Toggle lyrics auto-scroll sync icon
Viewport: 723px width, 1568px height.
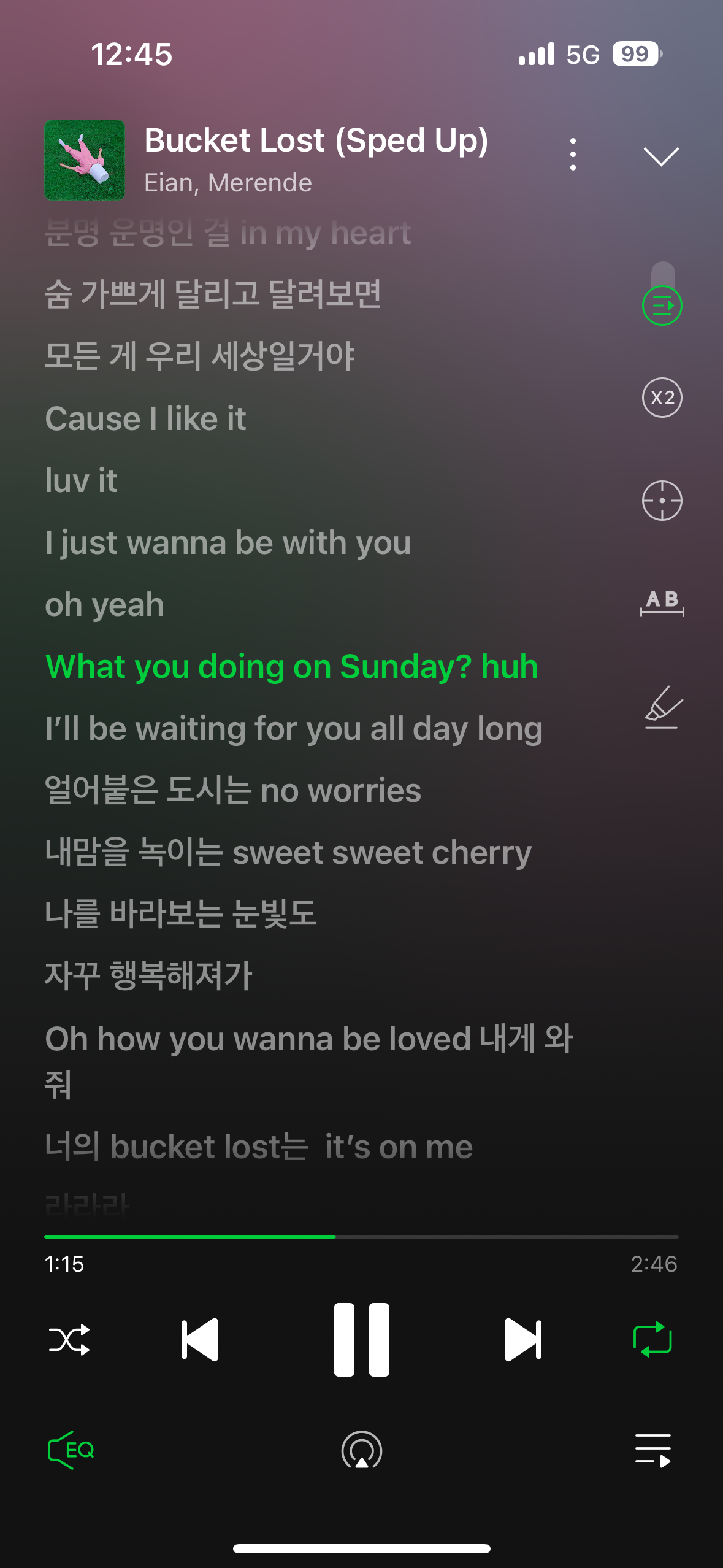[x=662, y=305]
